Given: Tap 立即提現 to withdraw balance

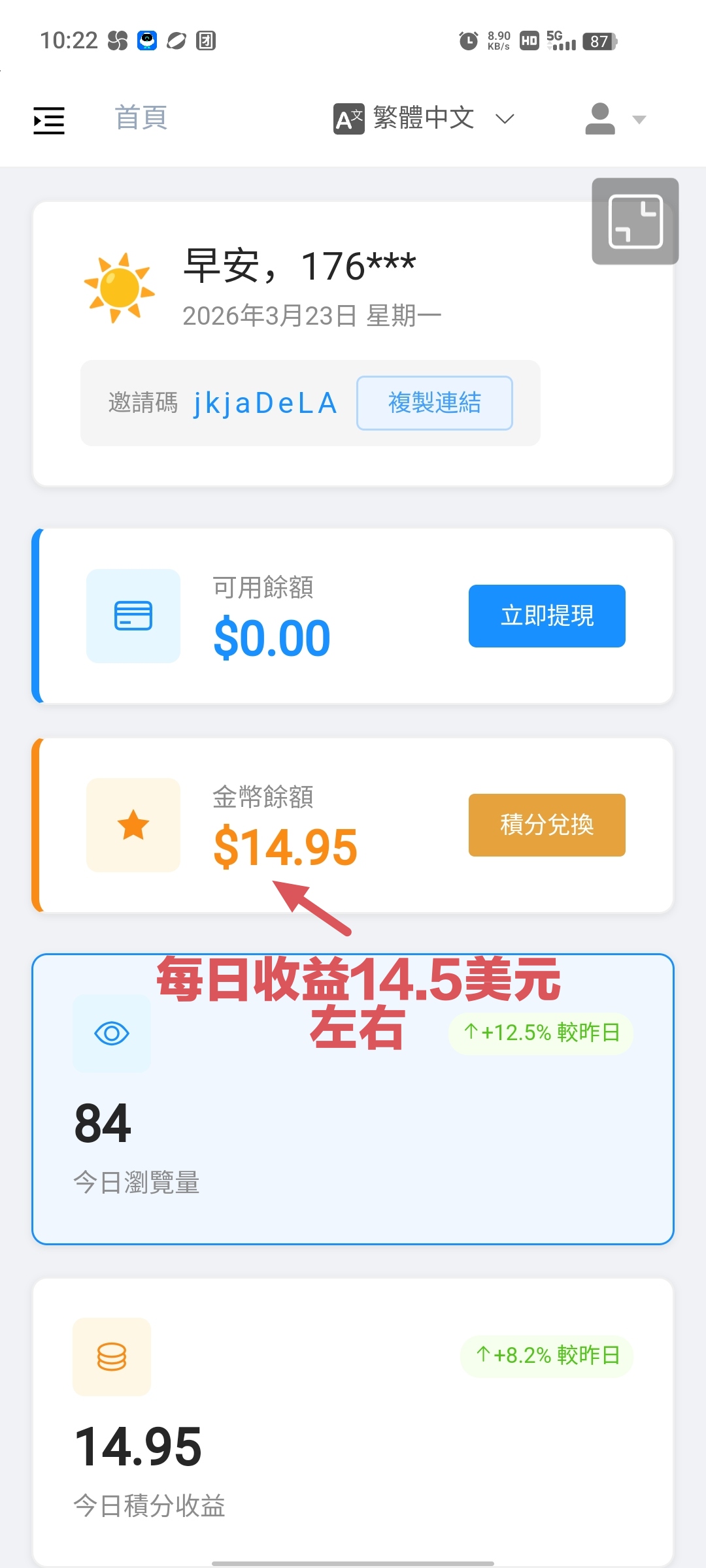Looking at the screenshot, I should point(546,615).
